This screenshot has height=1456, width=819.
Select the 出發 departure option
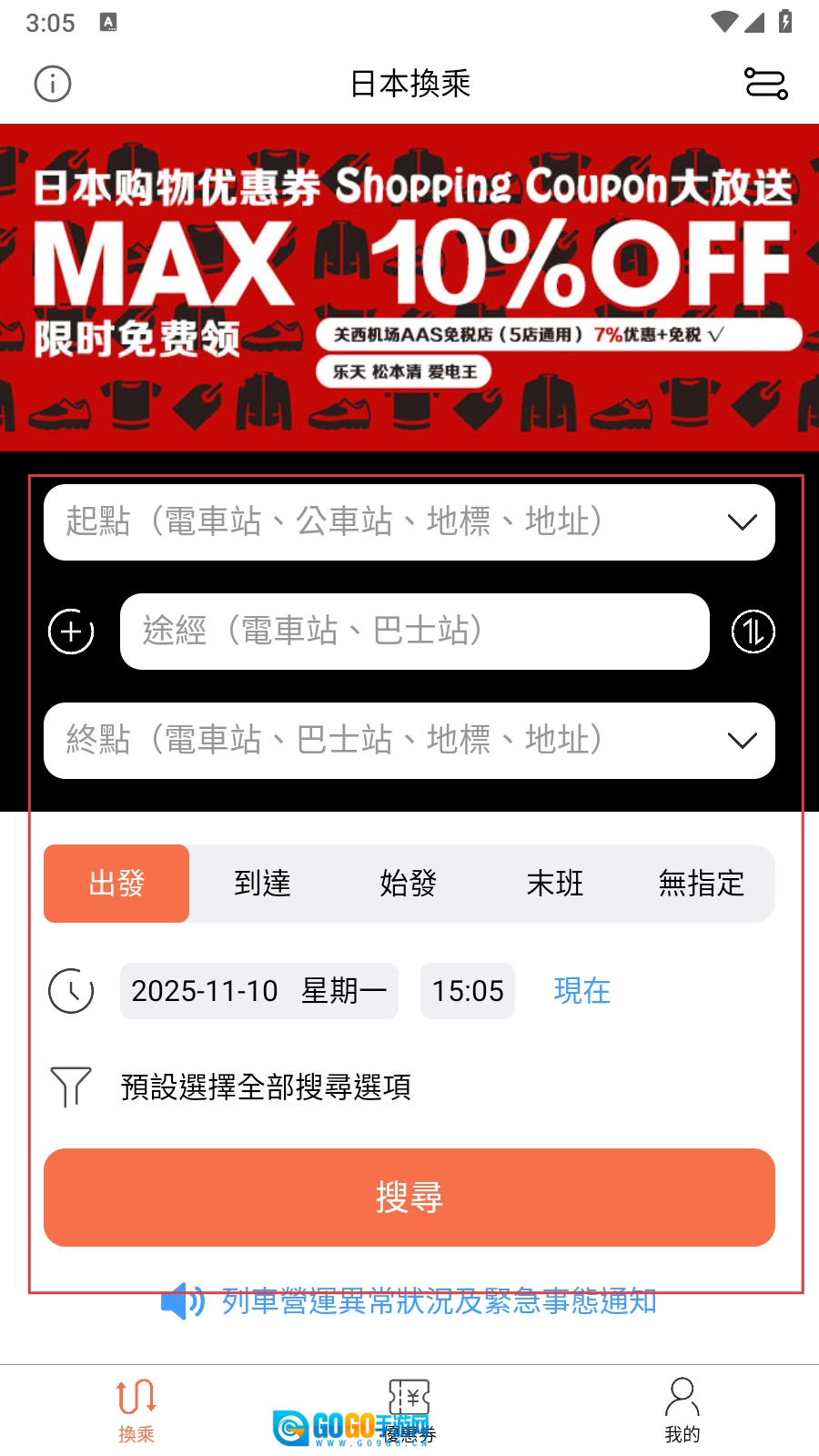[x=116, y=884]
